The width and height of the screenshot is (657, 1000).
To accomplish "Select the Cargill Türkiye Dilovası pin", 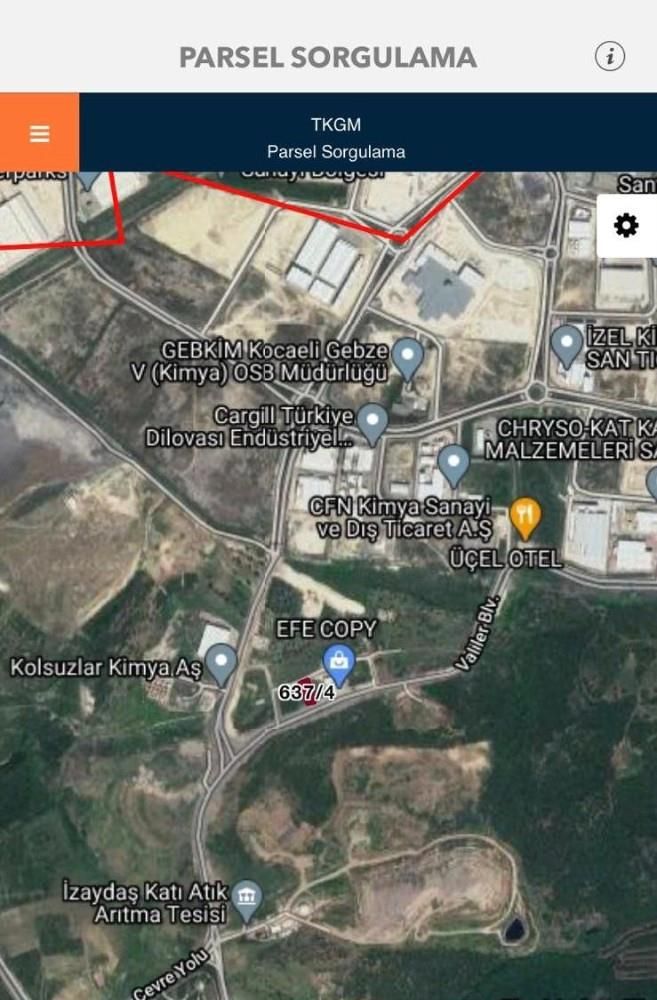I will pyautogui.click(x=372, y=421).
